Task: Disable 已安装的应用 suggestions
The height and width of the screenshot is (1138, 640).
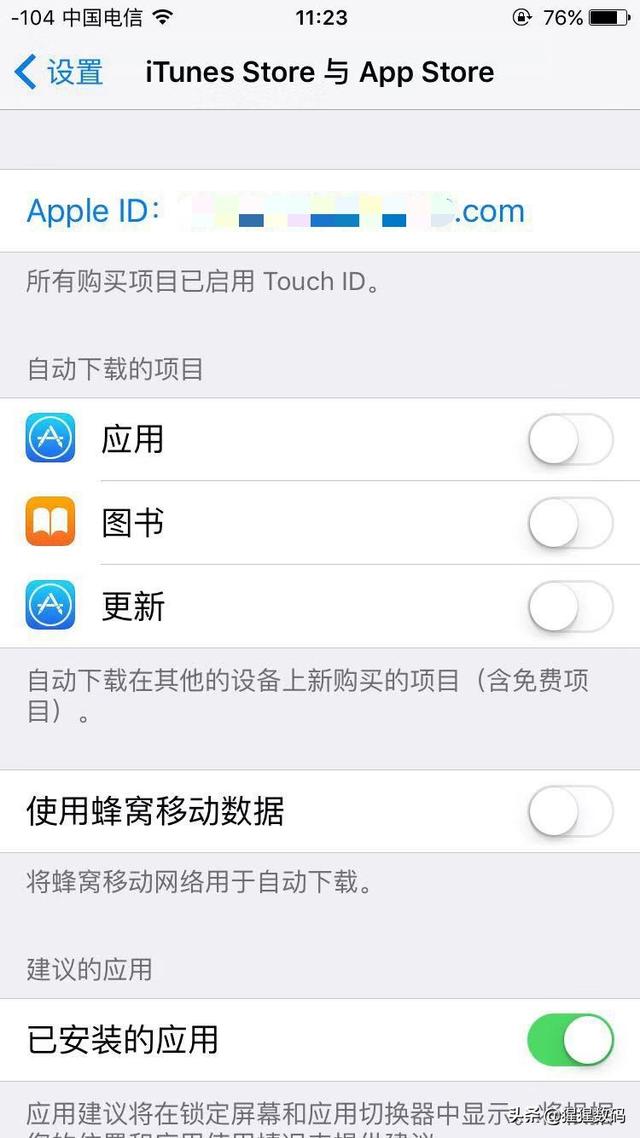Action: (x=570, y=1039)
